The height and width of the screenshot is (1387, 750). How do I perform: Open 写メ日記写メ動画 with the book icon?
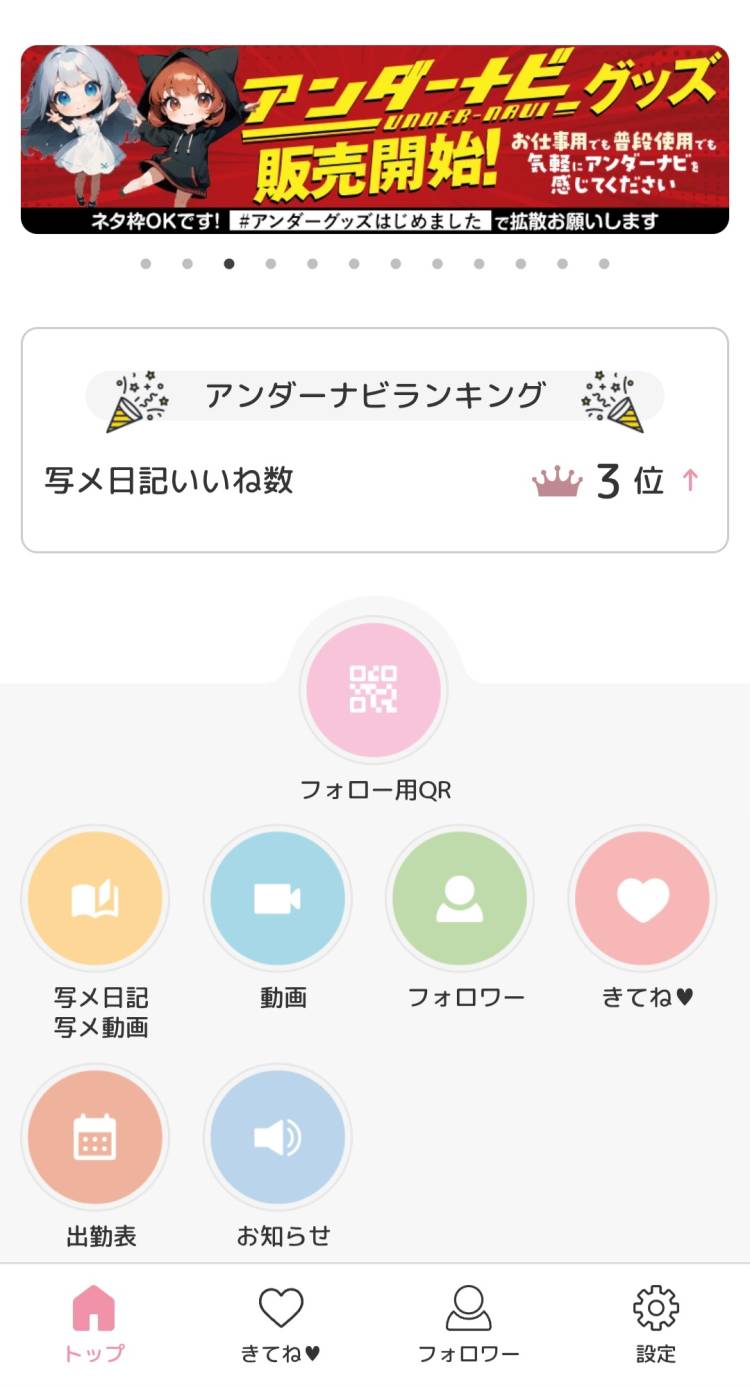95,898
